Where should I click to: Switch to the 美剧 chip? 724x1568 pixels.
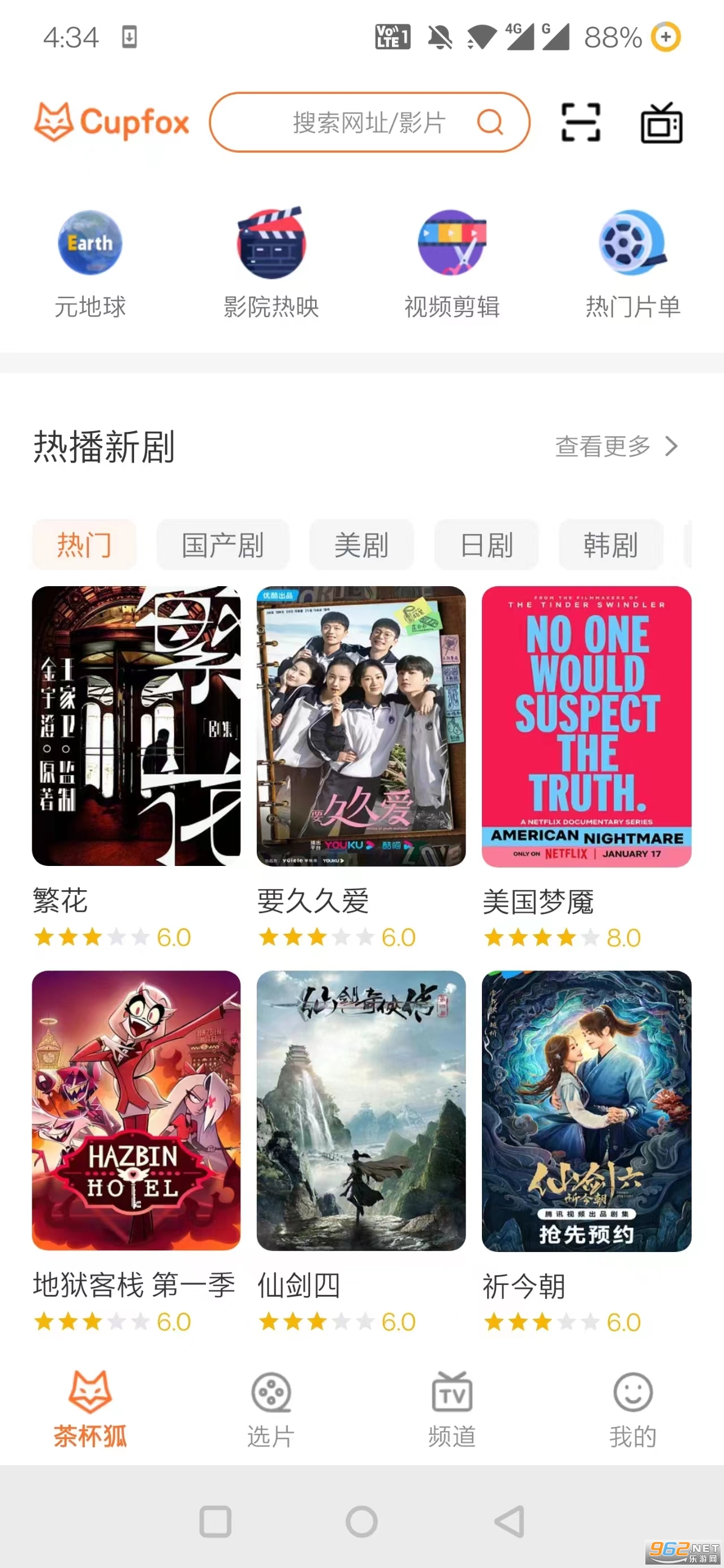(x=361, y=544)
